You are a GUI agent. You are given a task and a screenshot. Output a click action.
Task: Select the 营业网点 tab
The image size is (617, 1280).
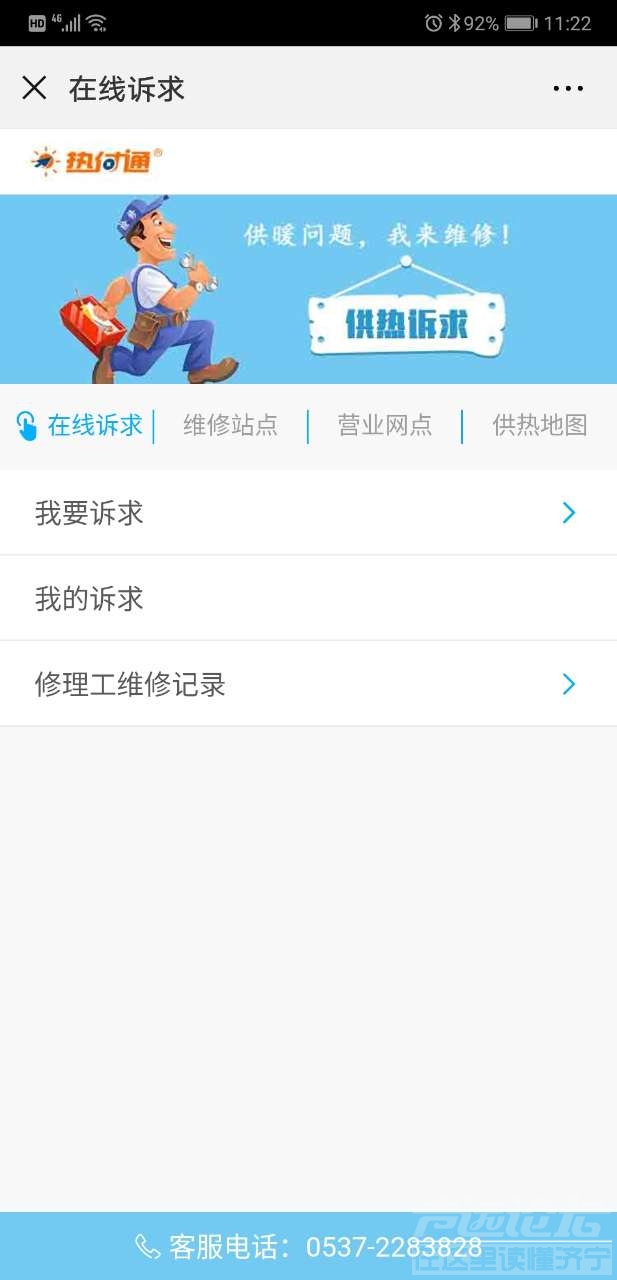pyautogui.click(x=385, y=425)
